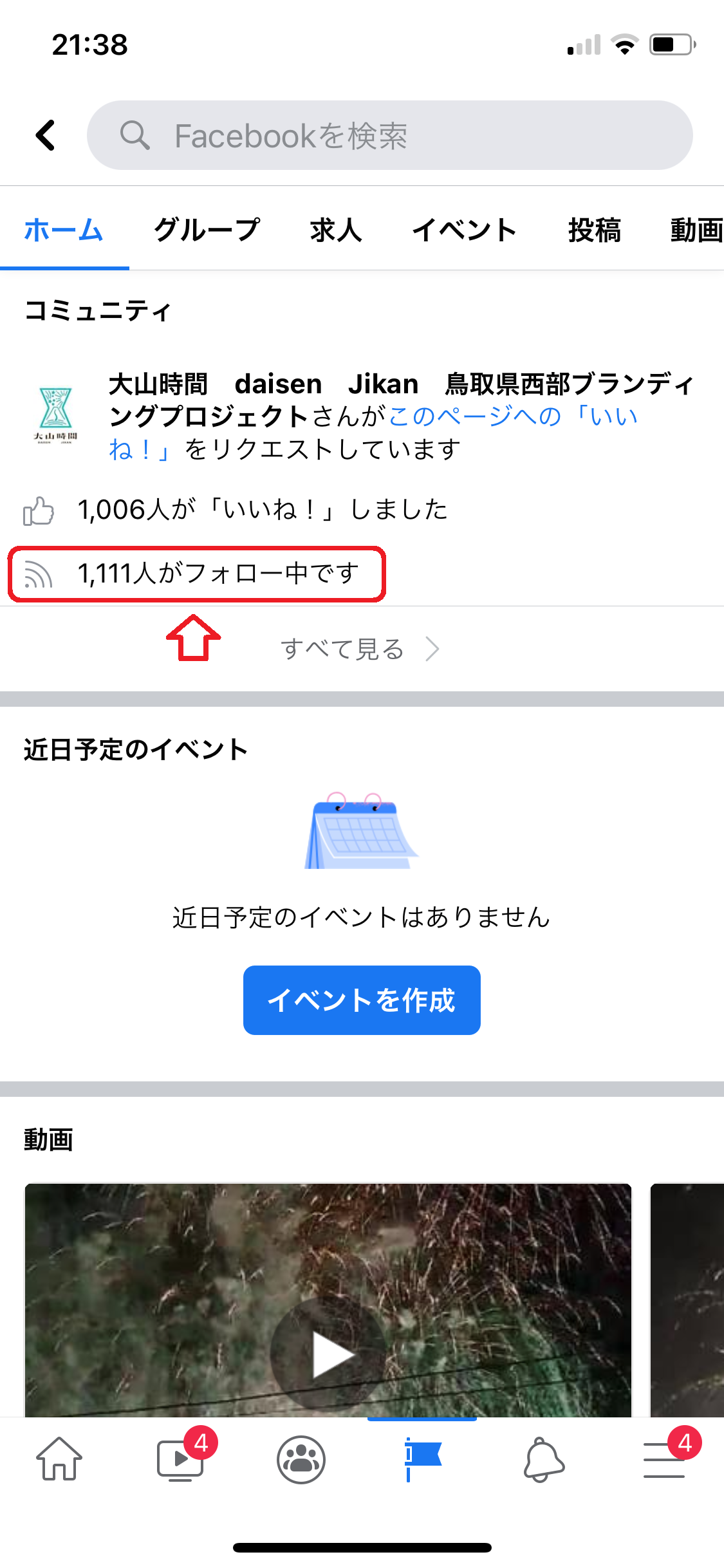Switch to the 投稿 tab
The image size is (724, 1568).
pos(594,230)
